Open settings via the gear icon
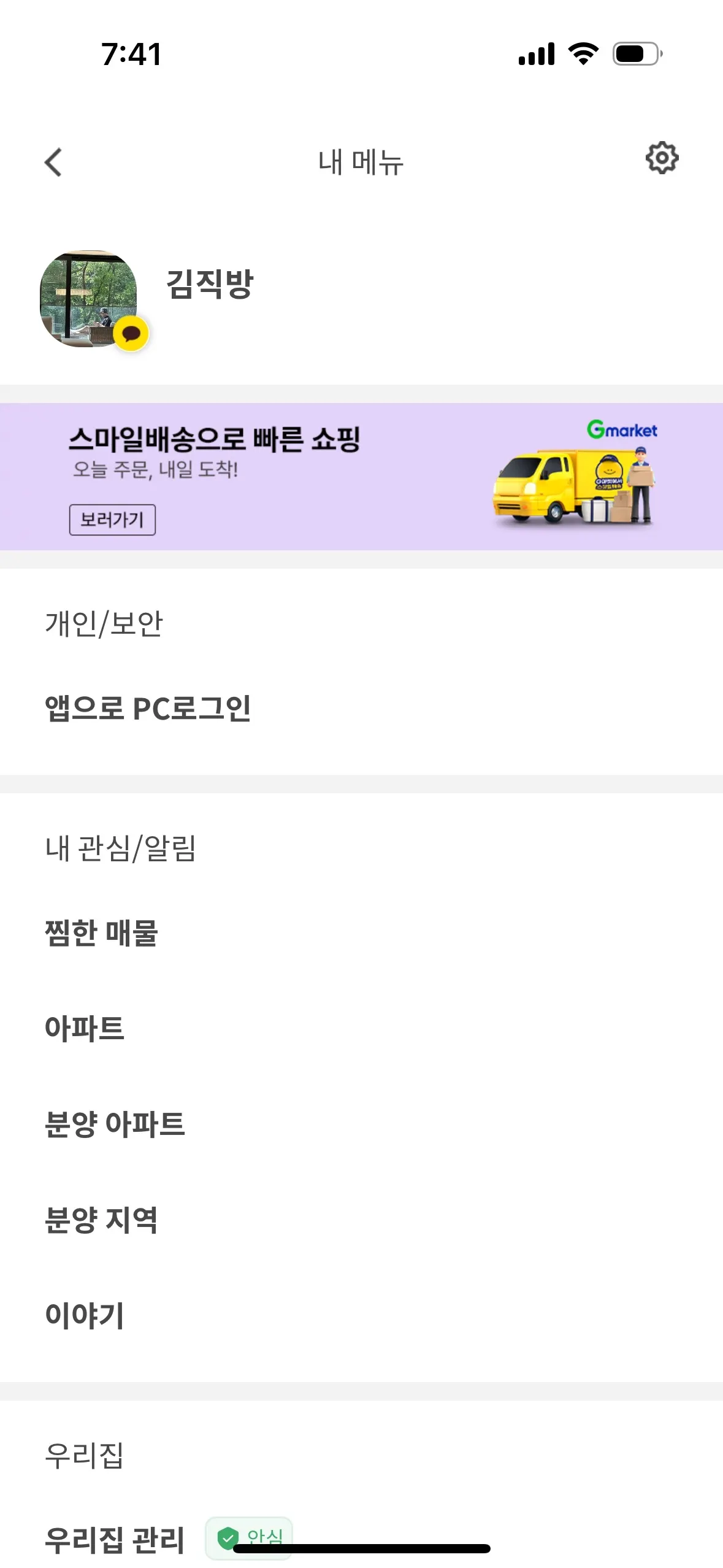The width and height of the screenshot is (723, 1568). [x=662, y=158]
